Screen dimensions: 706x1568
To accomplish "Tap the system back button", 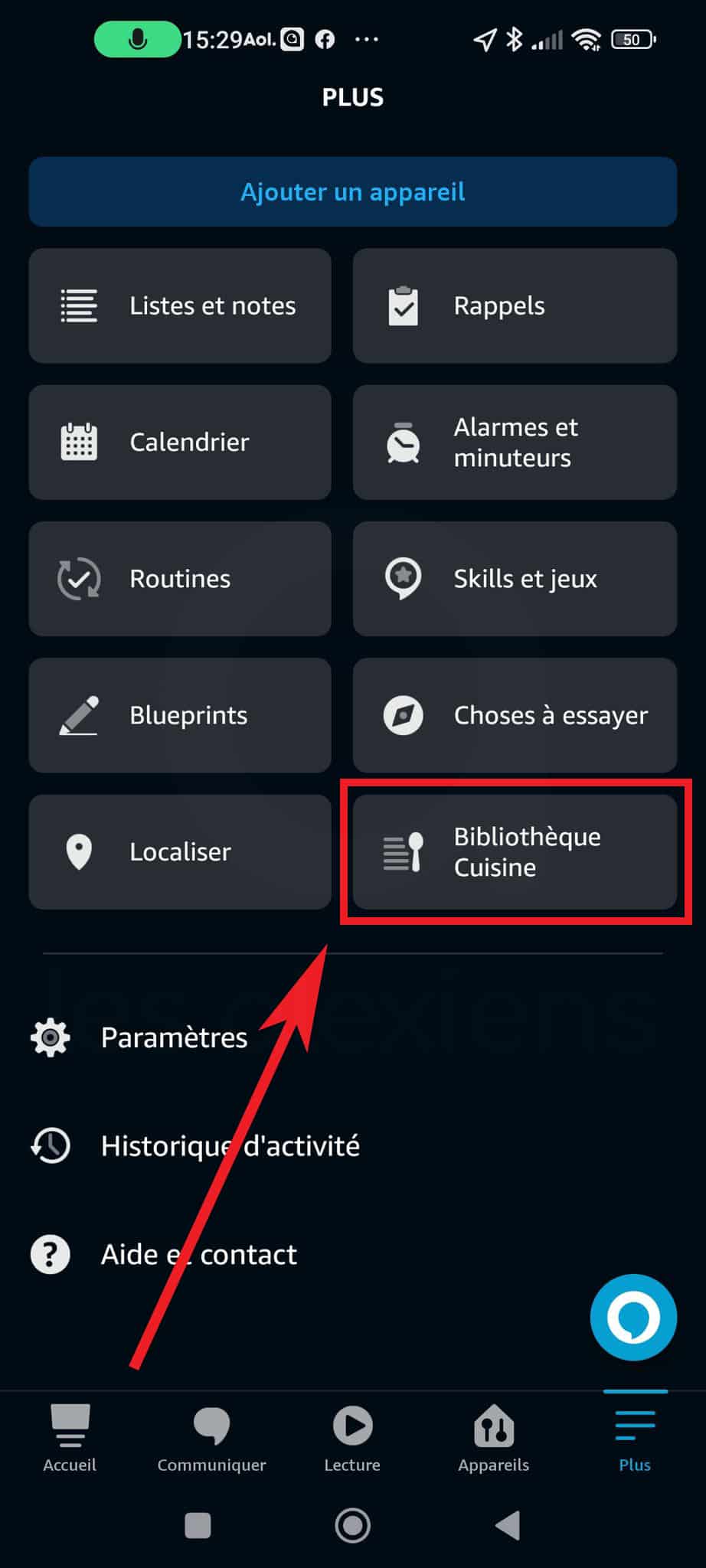I will pyautogui.click(x=508, y=1525).
